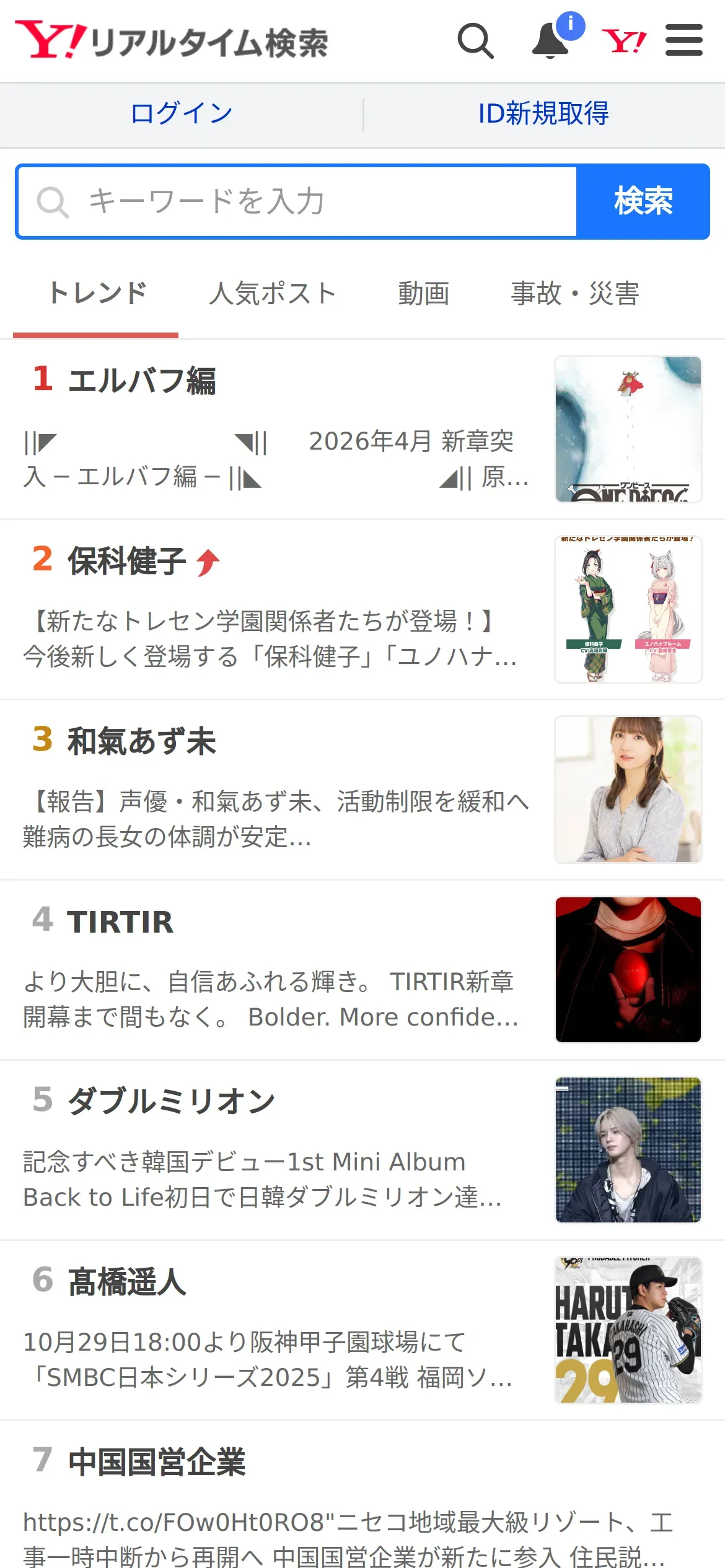Open trend 7 中国国営企業
Screen dimensions: 725x1568
(156, 1462)
